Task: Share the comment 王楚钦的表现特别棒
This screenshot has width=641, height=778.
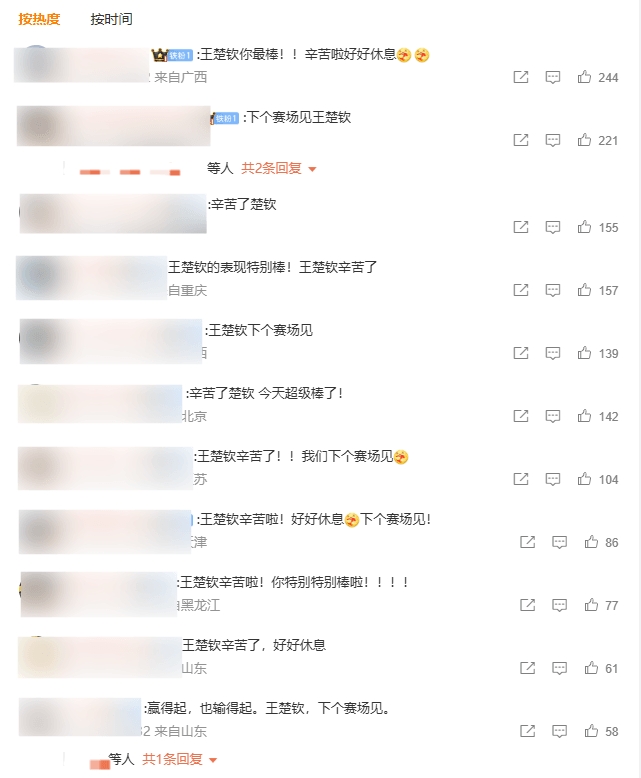Action: coord(520,290)
